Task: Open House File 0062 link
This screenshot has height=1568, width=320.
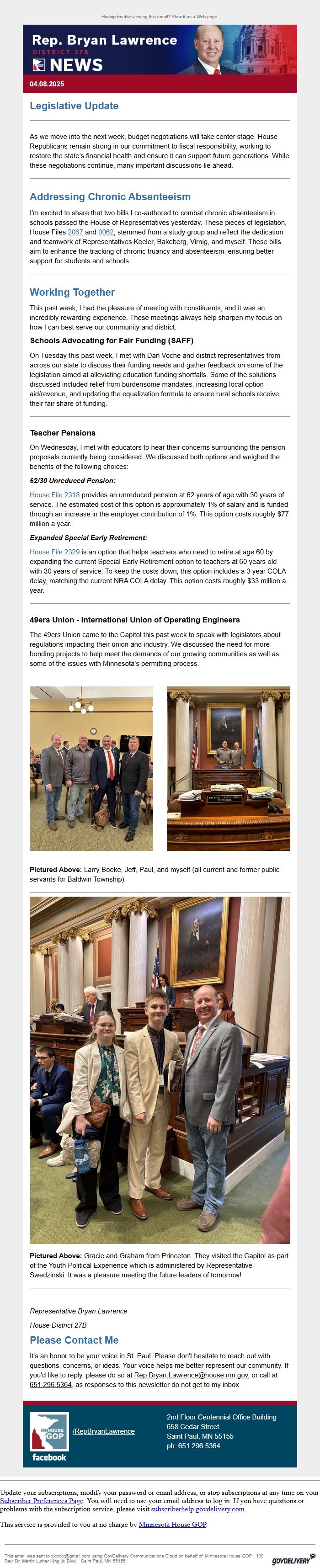Action: [x=106, y=232]
